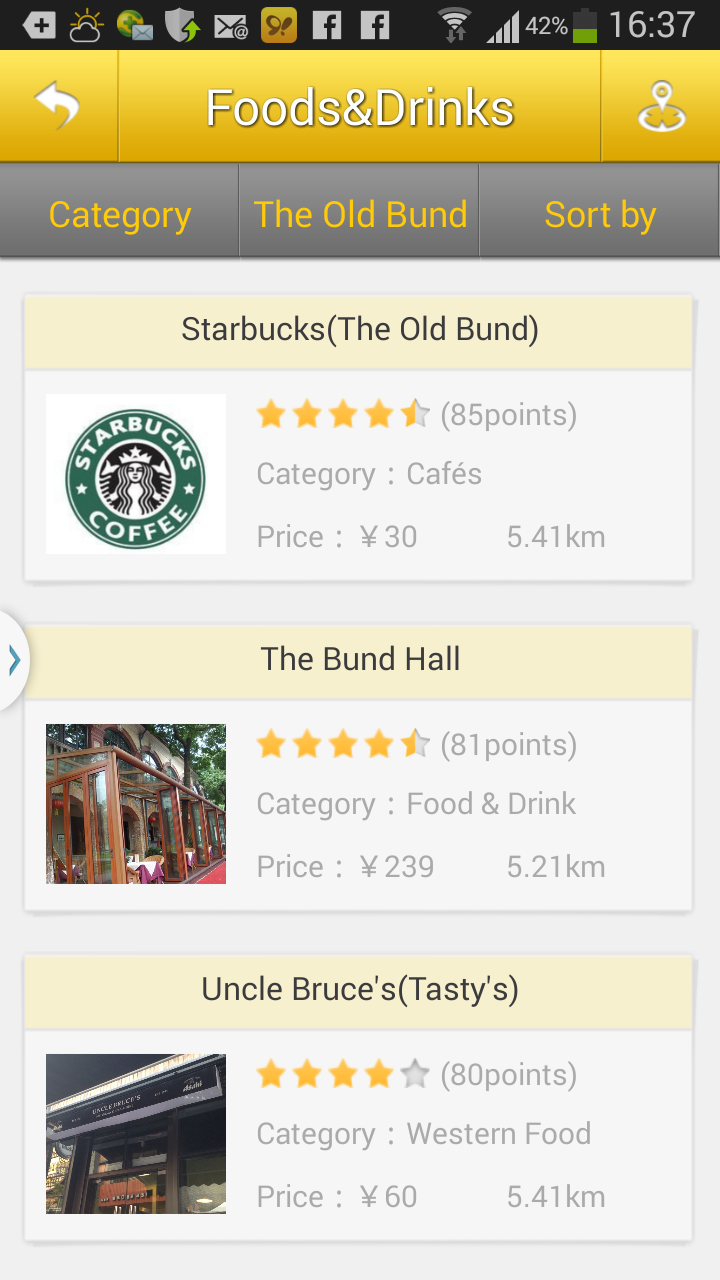Expand the side drawer handle
720x1280 pixels.
click(x=13, y=660)
